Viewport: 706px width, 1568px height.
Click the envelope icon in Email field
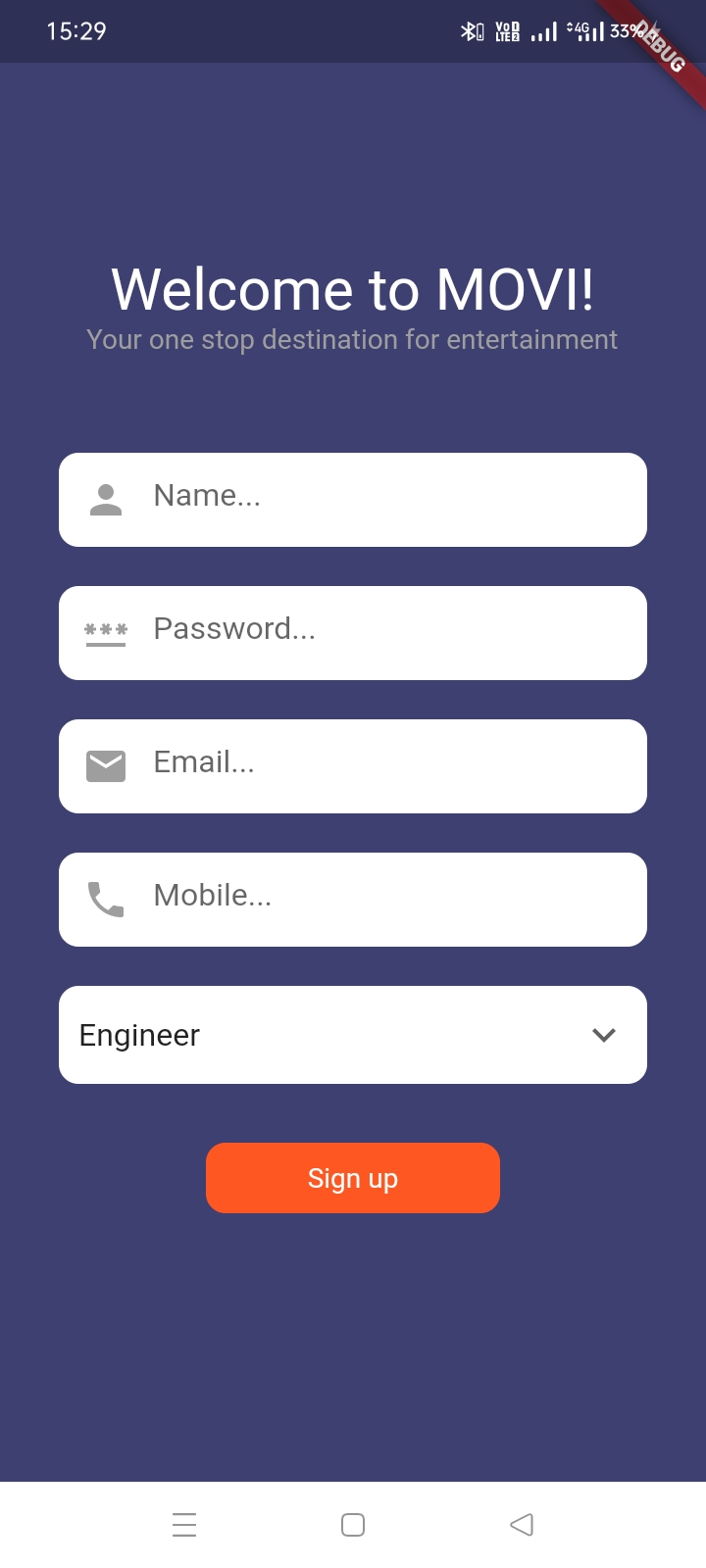[x=105, y=765]
